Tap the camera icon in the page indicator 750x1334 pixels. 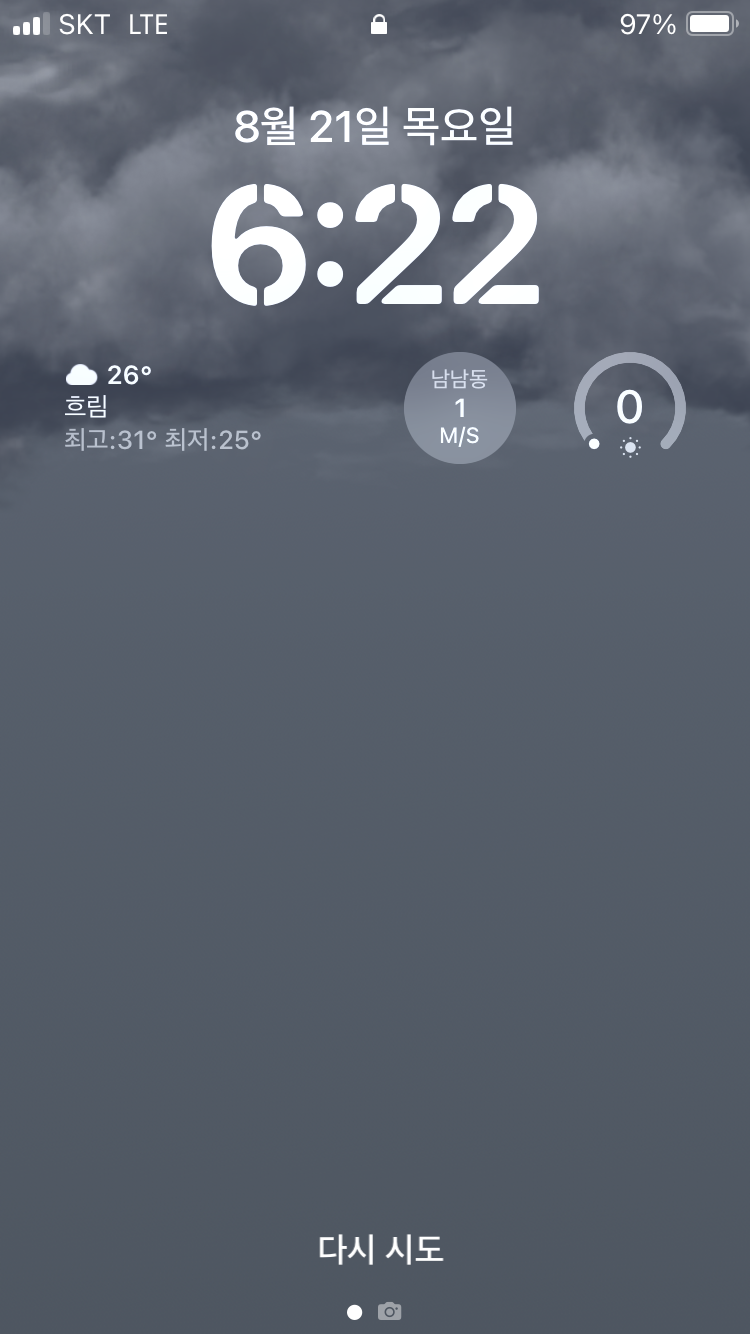click(x=389, y=1311)
